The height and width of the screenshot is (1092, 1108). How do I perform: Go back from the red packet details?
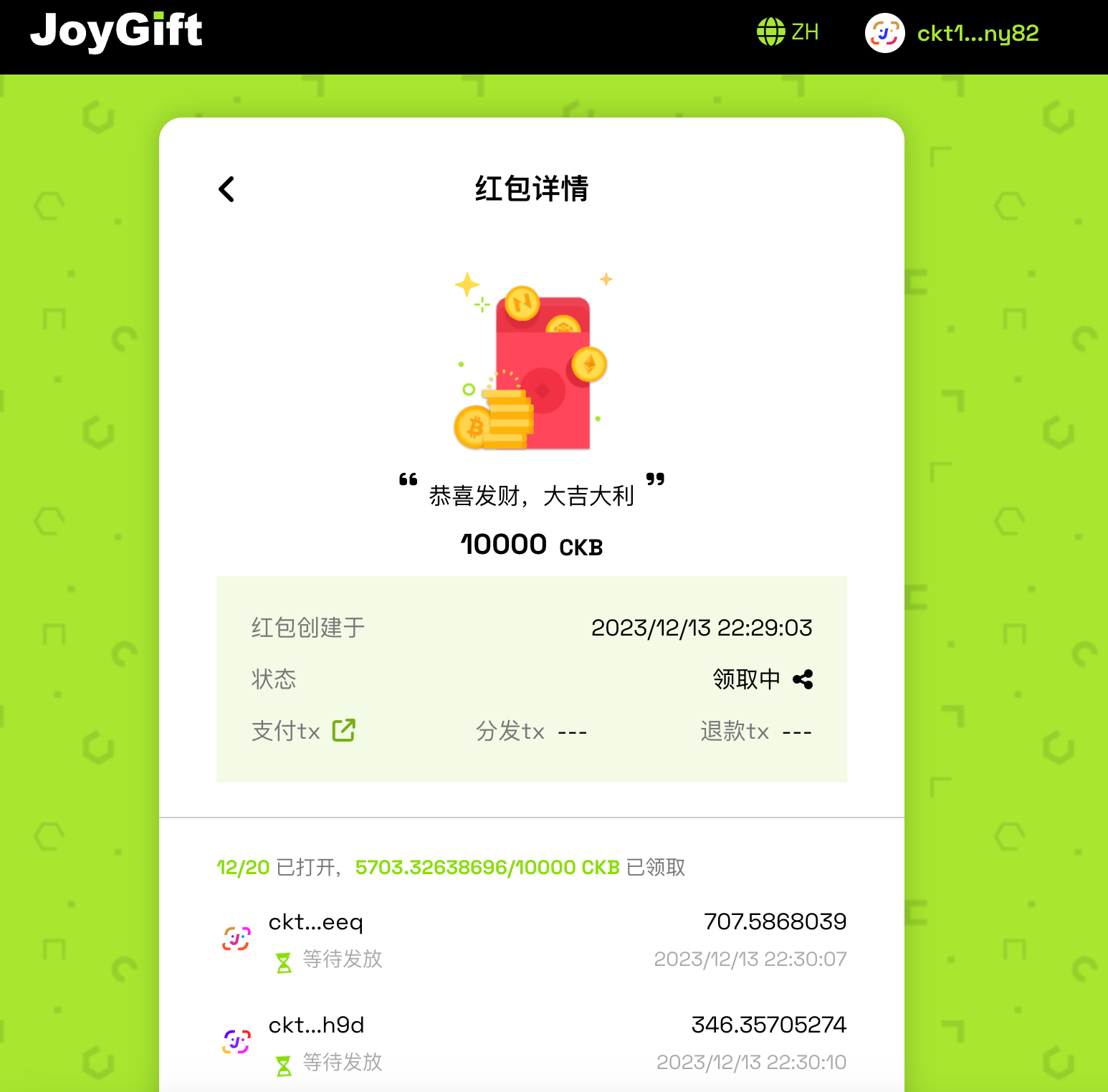(226, 190)
